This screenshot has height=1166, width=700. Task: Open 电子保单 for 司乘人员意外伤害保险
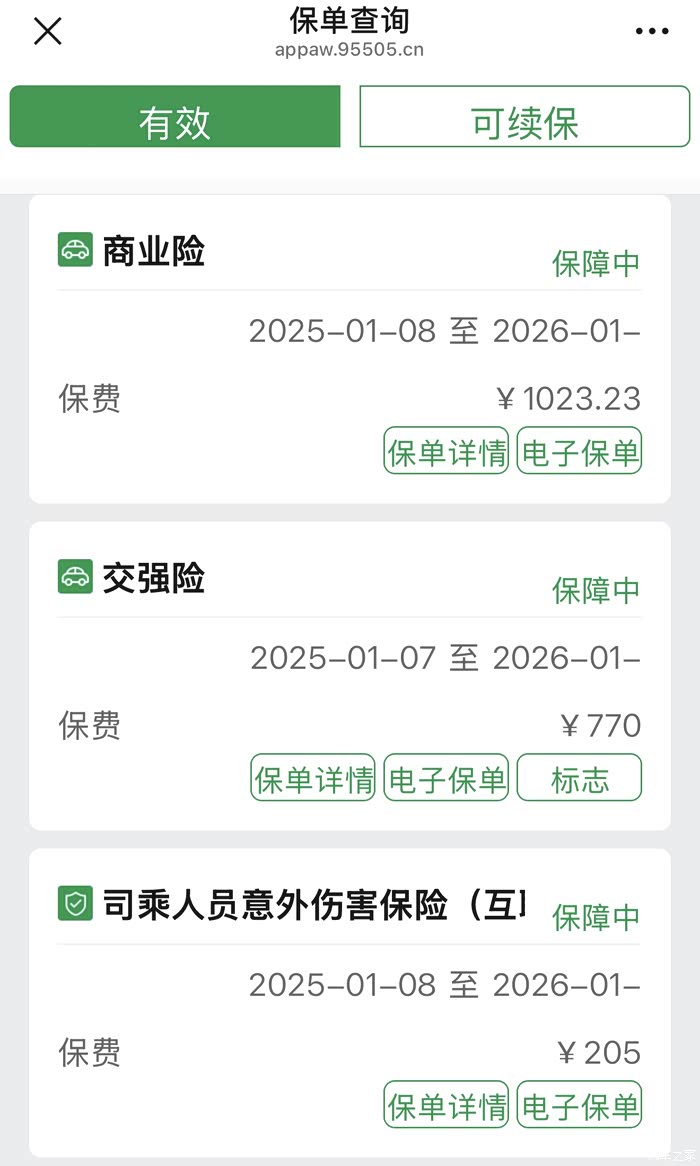pyautogui.click(x=579, y=1105)
